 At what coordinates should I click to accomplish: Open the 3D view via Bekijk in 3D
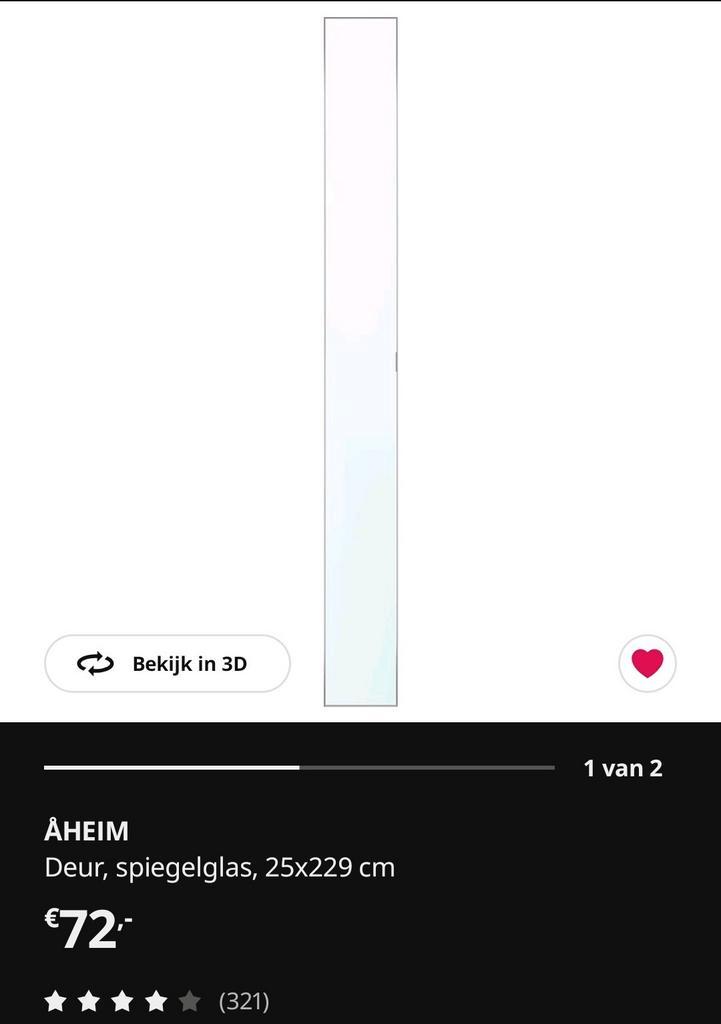pyautogui.click(x=167, y=664)
